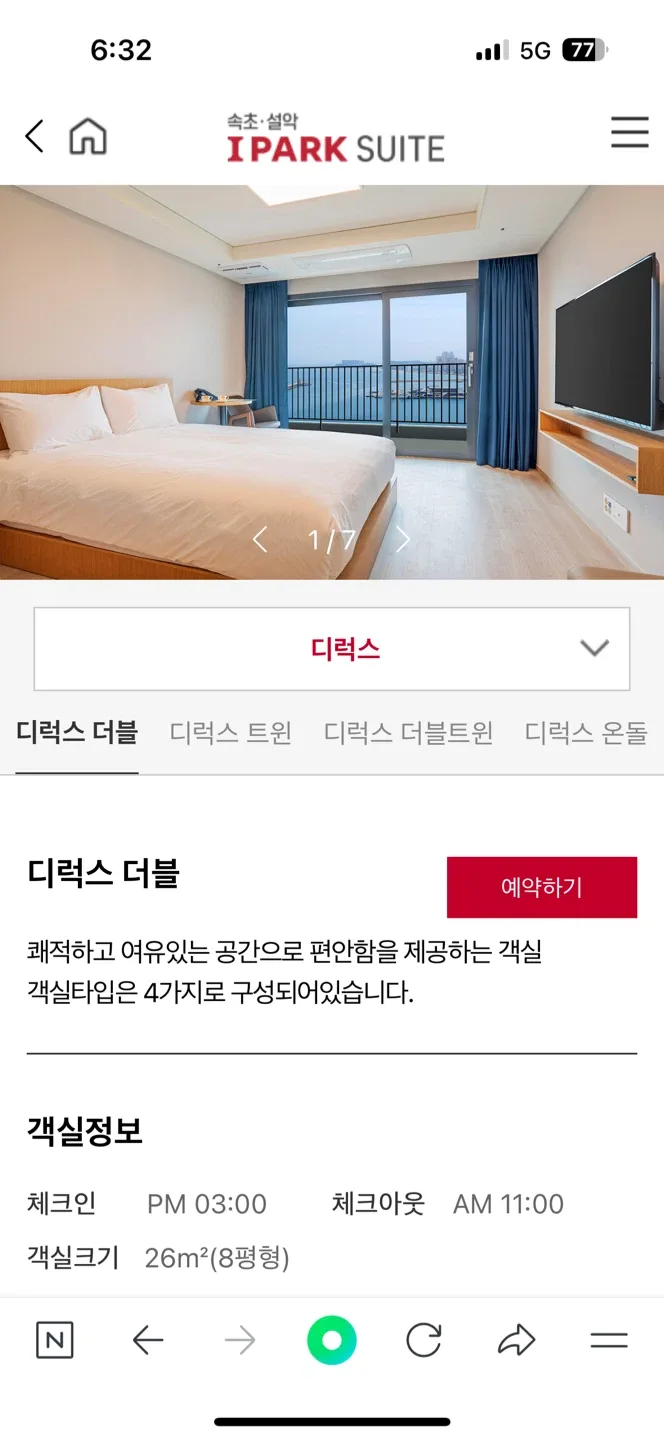Image resolution: width=664 pixels, height=1440 pixels.
Task: Open the browser's bottom menu
Action: 608,1341
